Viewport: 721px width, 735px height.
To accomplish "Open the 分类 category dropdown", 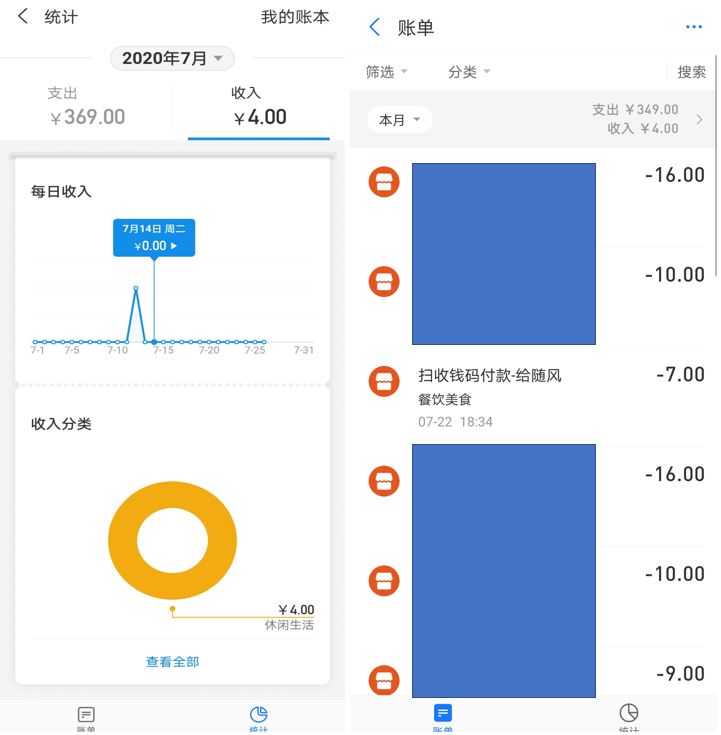I will [468, 71].
